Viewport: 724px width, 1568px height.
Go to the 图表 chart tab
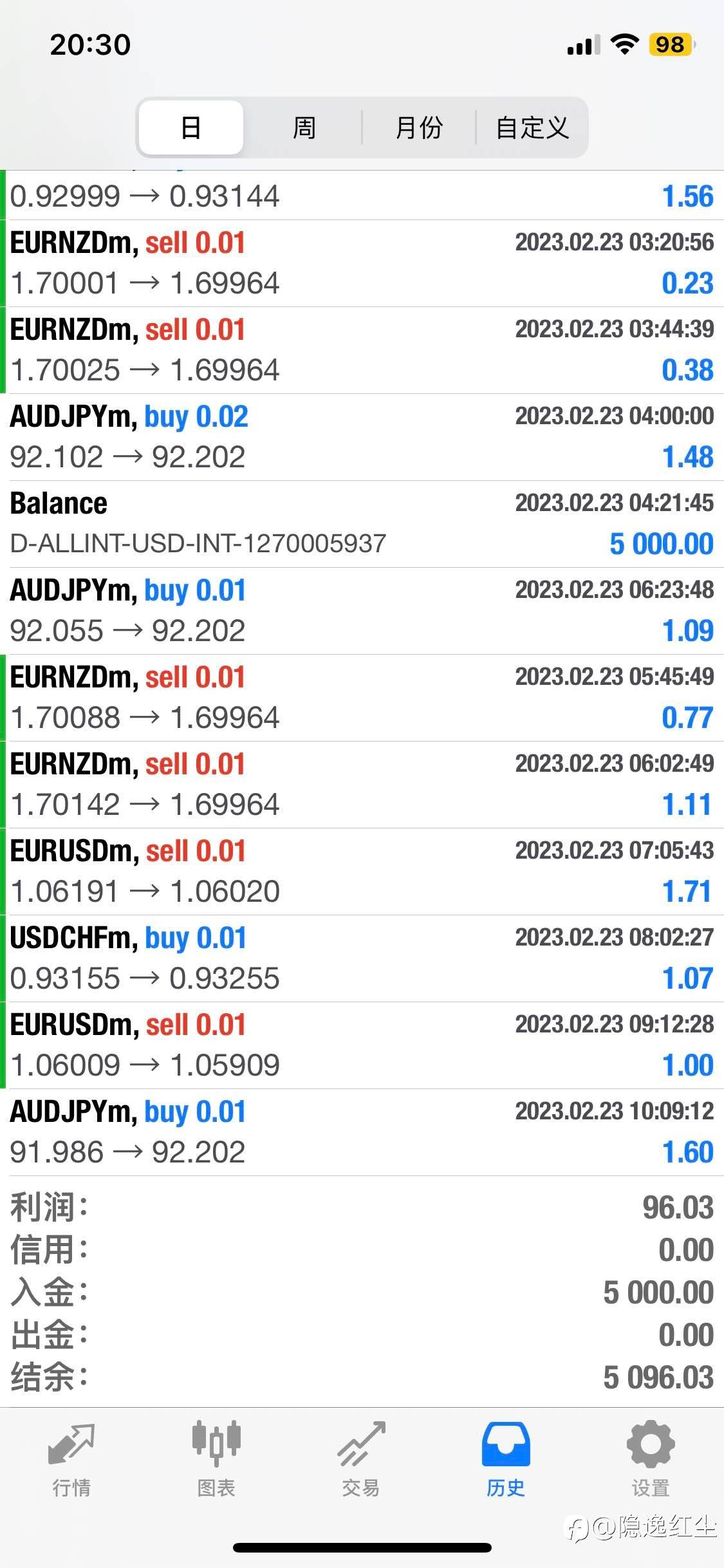point(216,1459)
